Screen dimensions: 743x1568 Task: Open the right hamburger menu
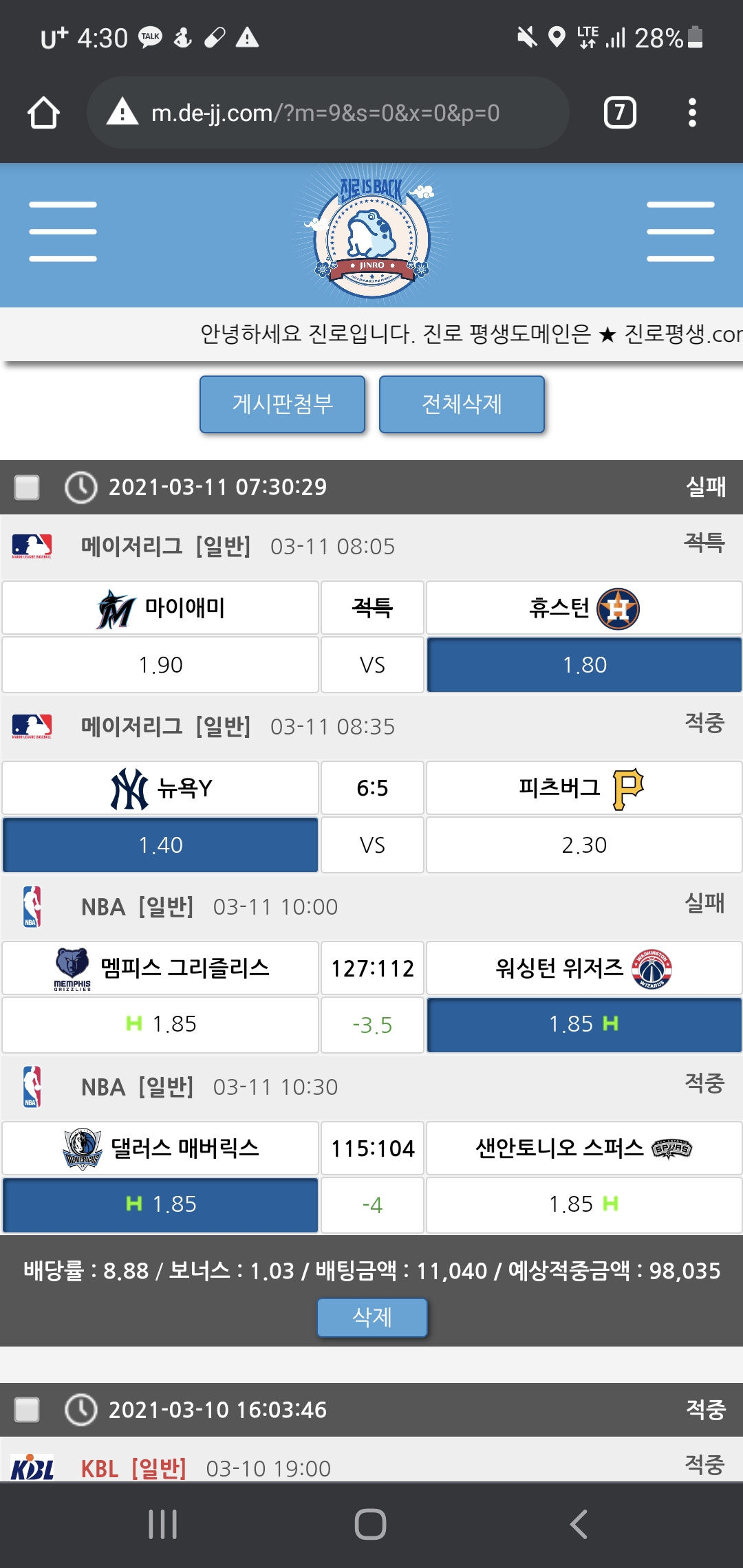[x=680, y=232]
